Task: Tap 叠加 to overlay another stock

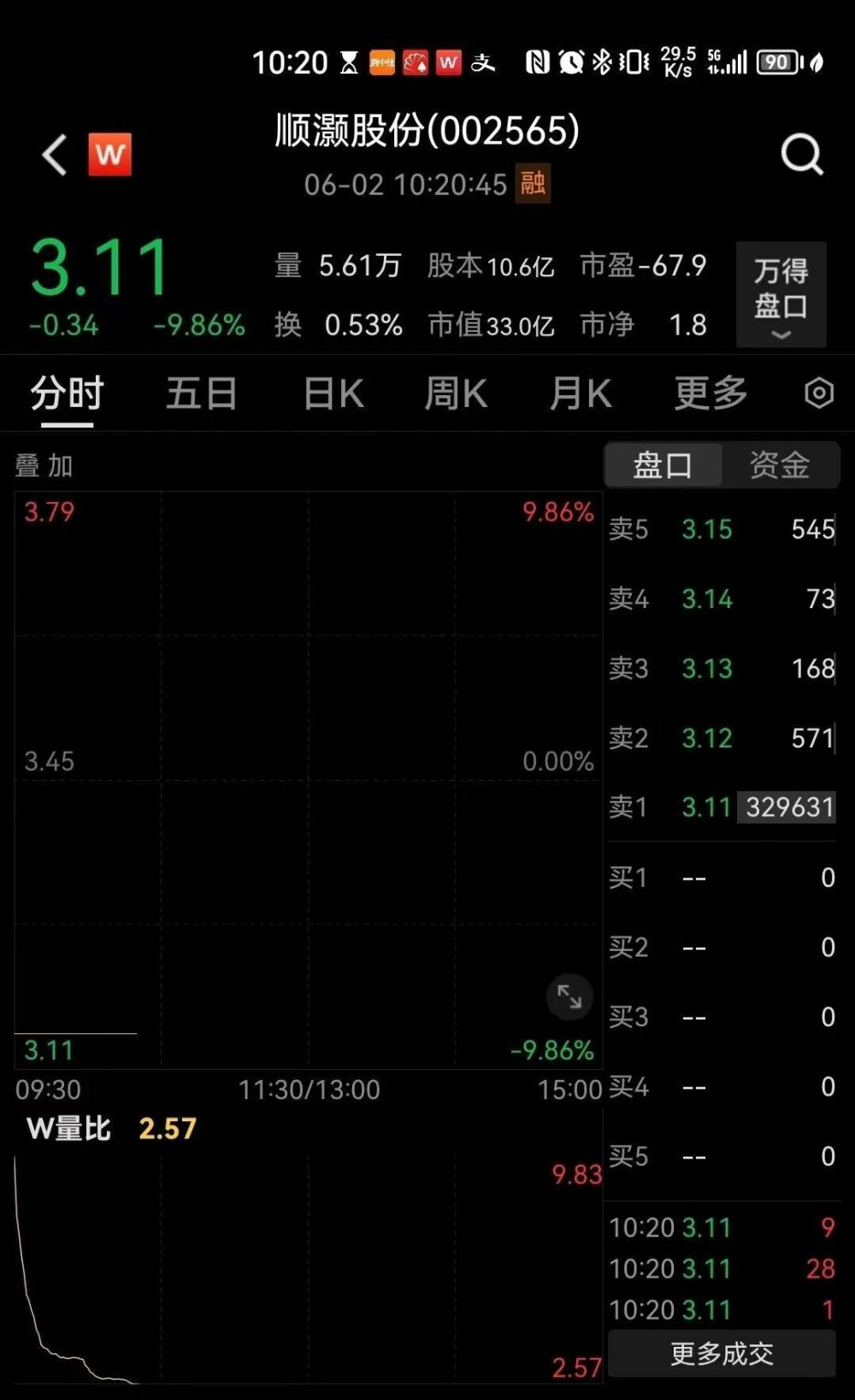Action: pyautogui.click(x=44, y=465)
